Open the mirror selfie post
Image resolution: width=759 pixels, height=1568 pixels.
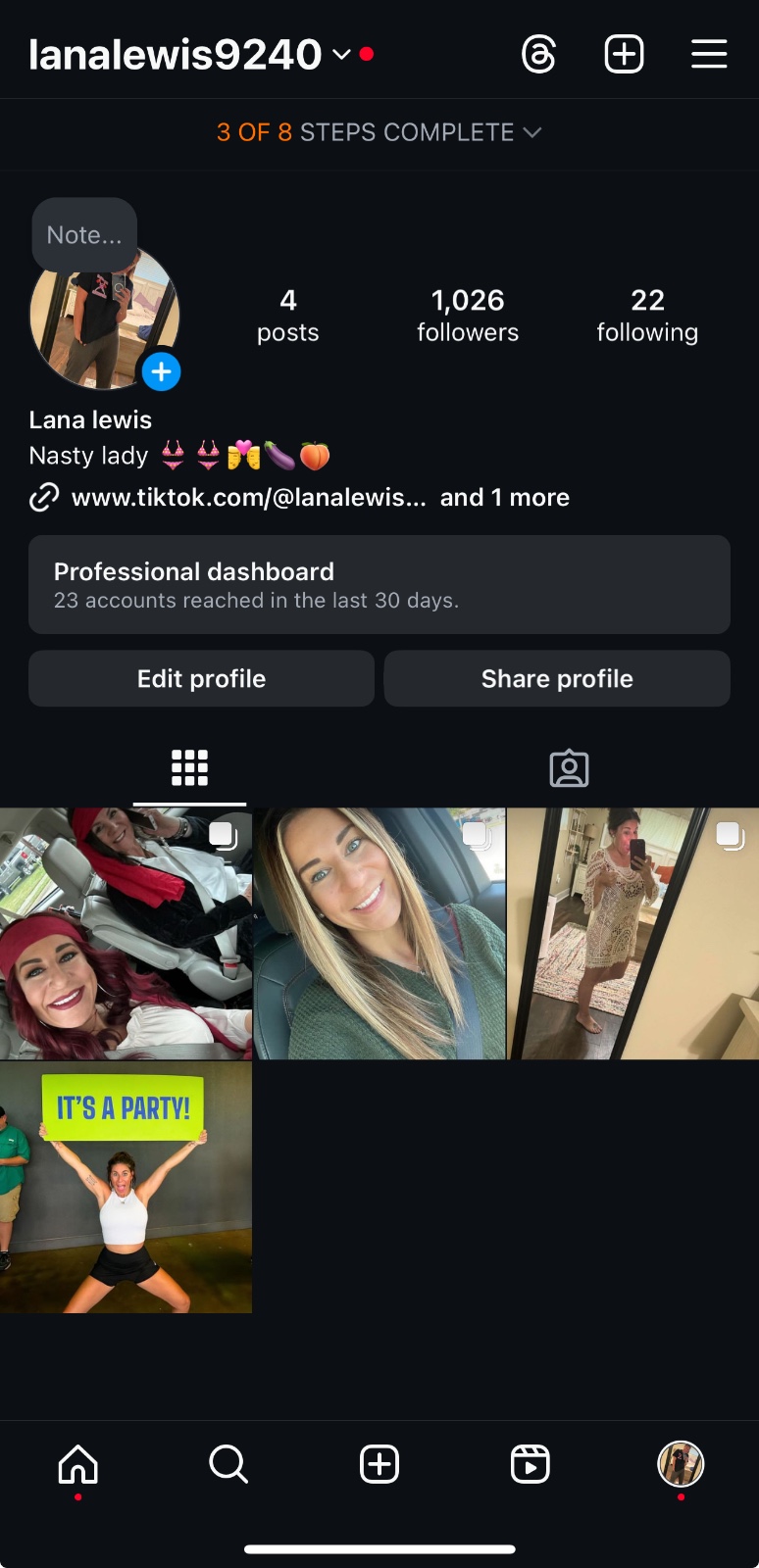633,933
